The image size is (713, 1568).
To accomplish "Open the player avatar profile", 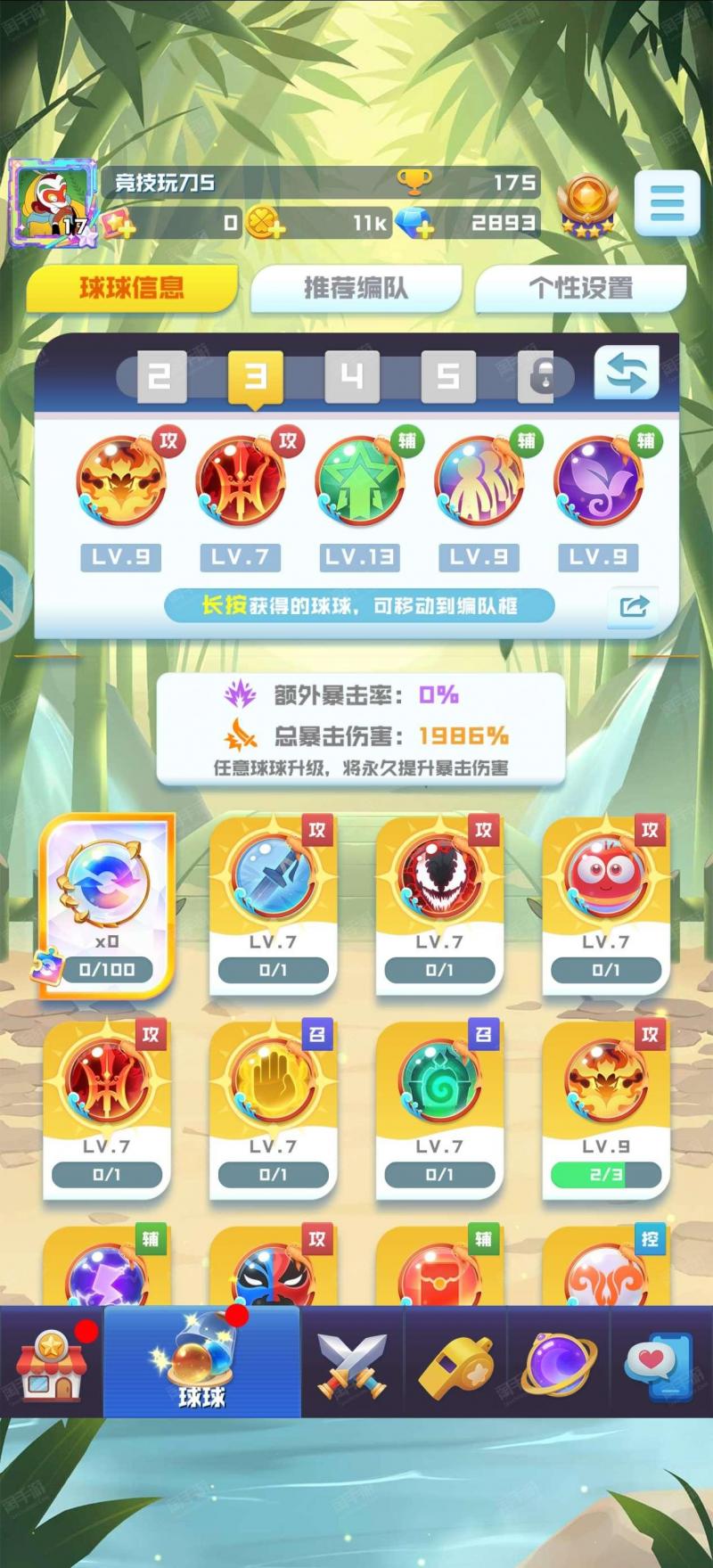I will (53, 205).
